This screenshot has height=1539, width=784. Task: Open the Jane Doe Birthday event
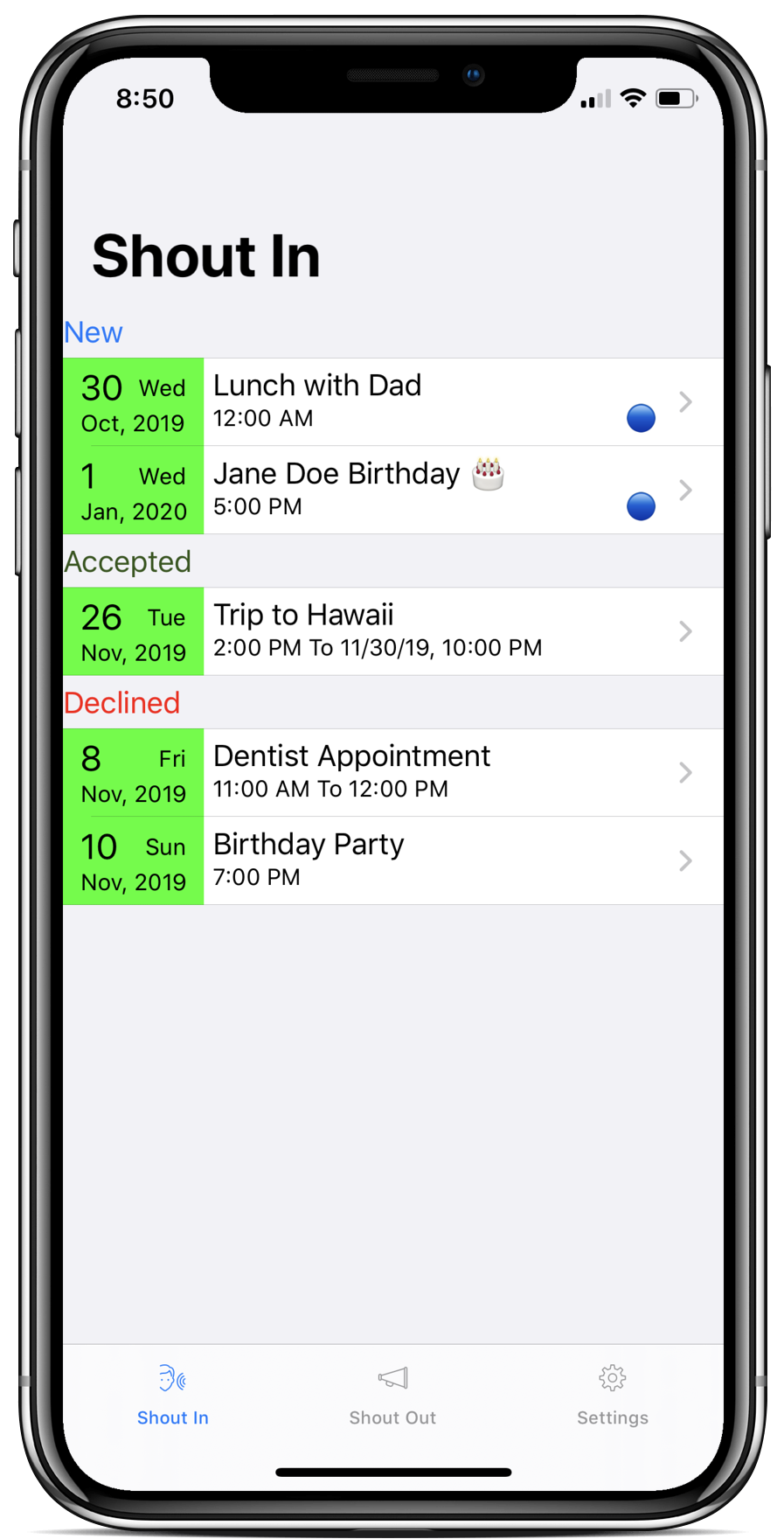(393, 491)
